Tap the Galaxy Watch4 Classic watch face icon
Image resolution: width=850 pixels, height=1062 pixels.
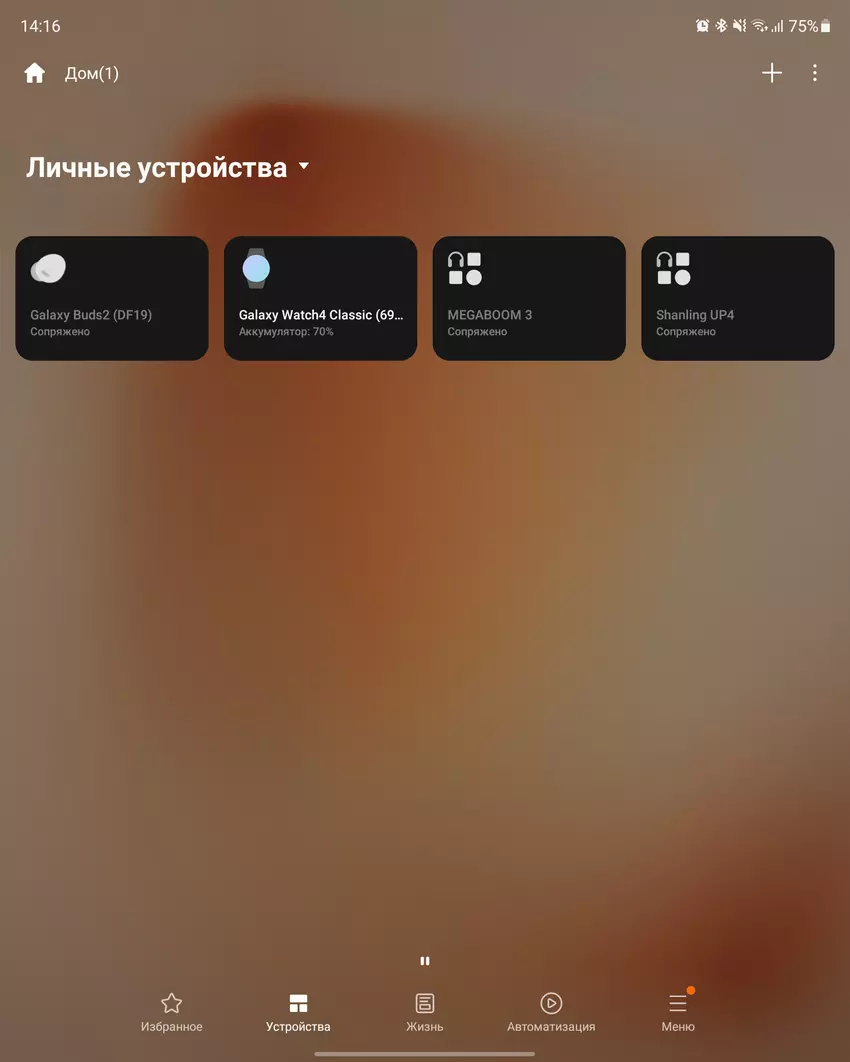click(x=256, y=268)
